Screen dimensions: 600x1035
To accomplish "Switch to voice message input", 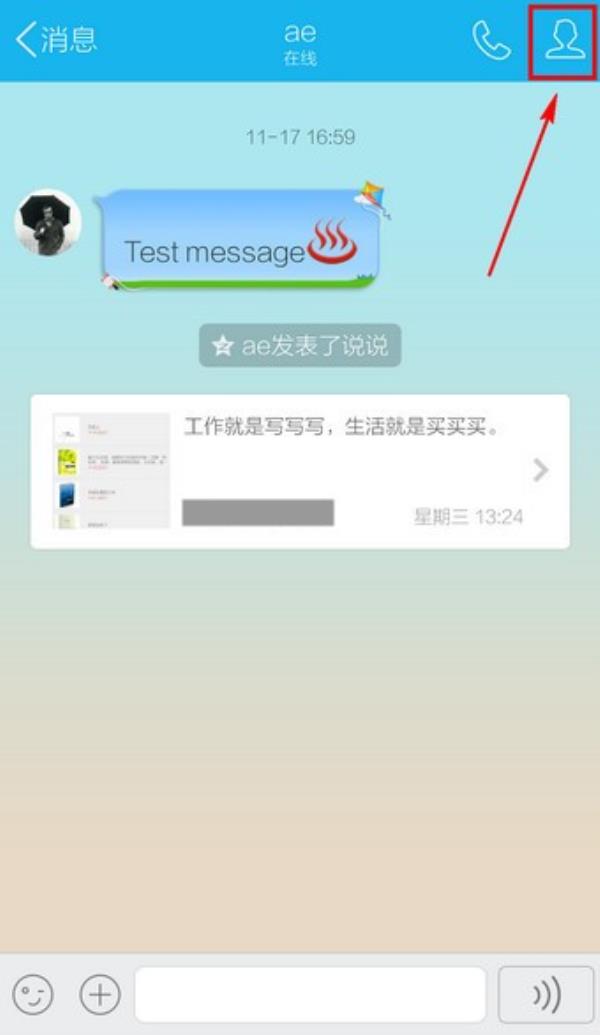I will [x=547, y=994].
